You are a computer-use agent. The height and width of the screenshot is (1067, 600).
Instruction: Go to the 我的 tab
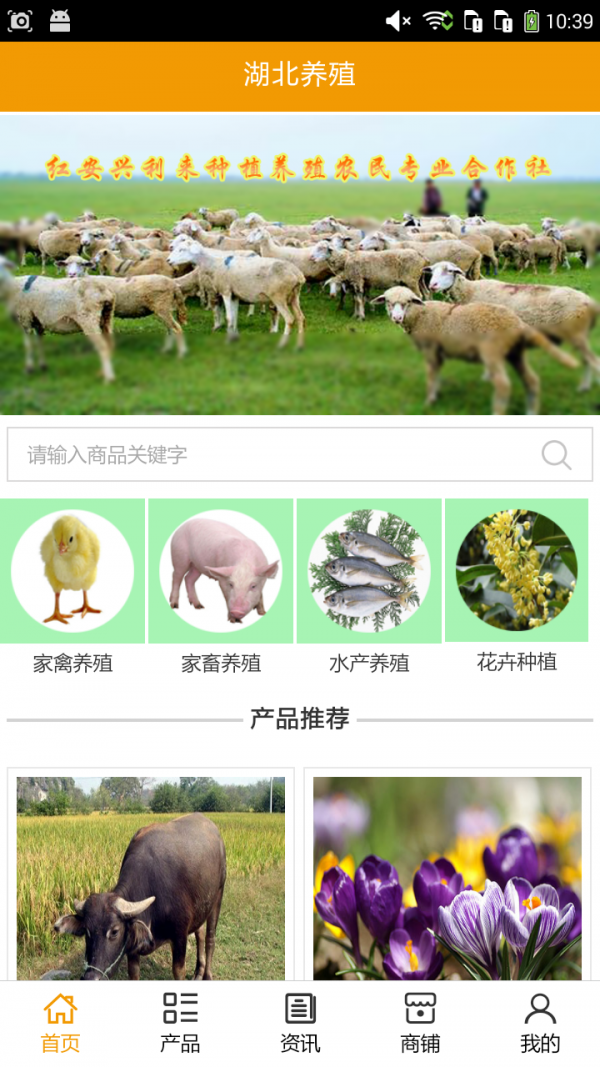pos(540,1023)
